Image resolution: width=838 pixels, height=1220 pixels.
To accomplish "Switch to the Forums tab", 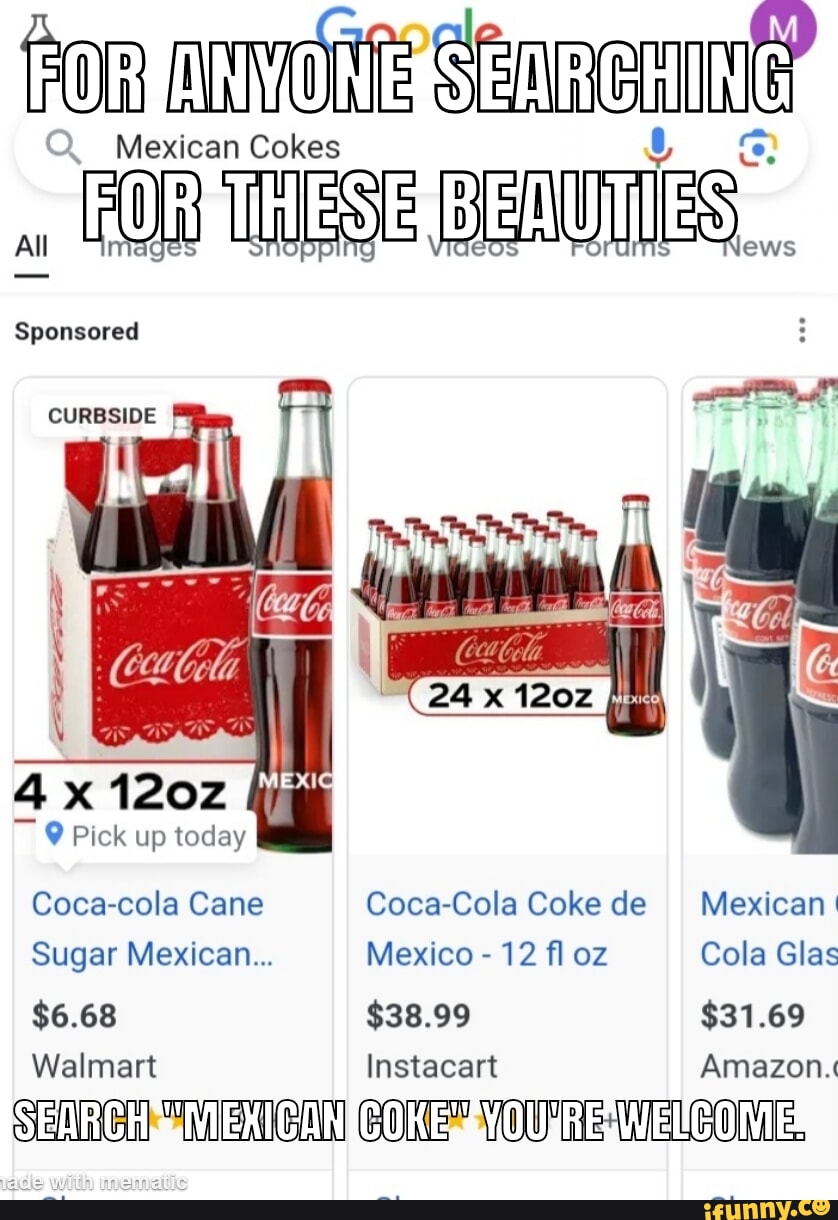I will point(620,245).
